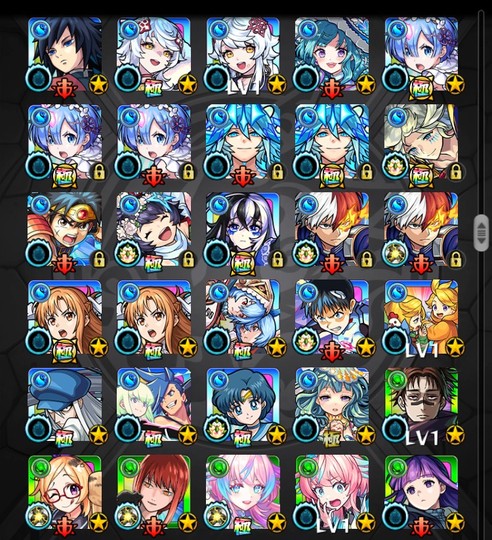This screenshot has width=492, height=540.
Task: Select the black-haired swordsman in red jacket
Action: click(65, 55)
